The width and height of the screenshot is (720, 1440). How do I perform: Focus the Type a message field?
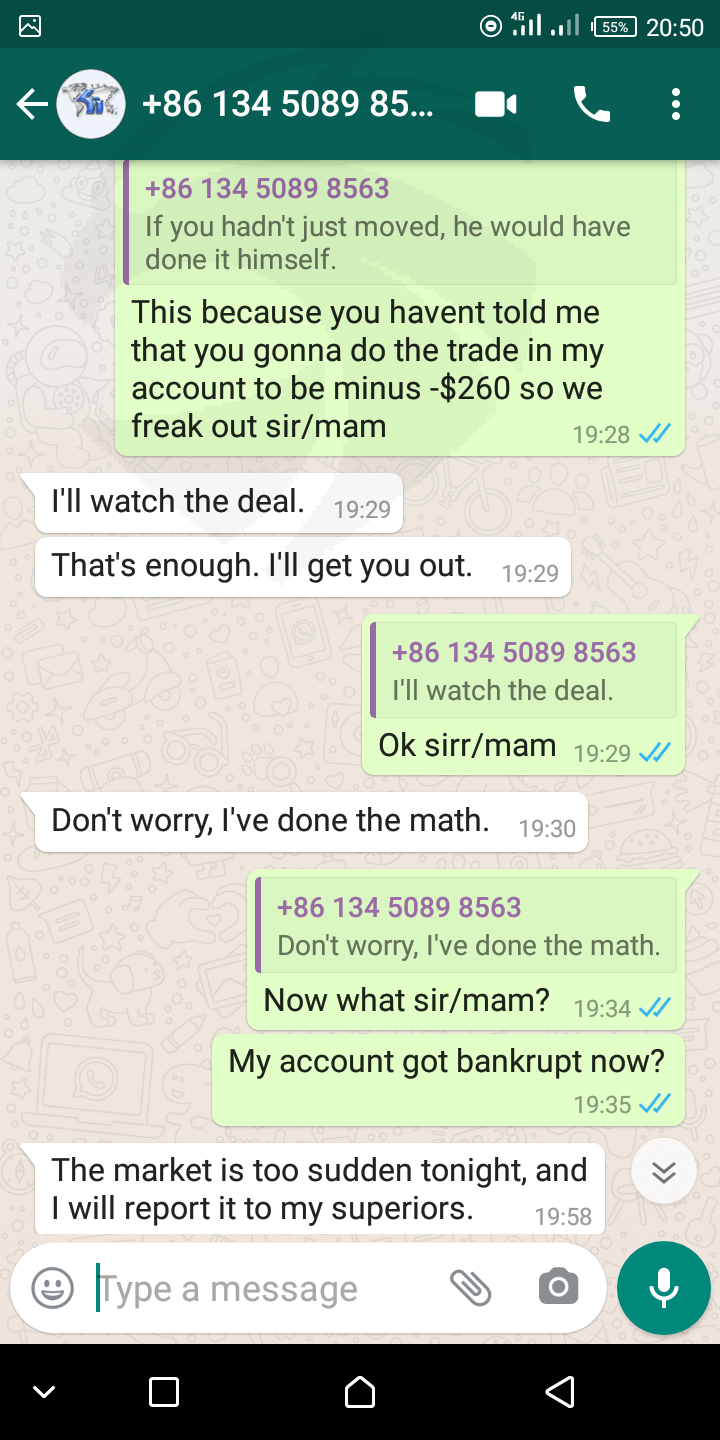pos(265,1289)
